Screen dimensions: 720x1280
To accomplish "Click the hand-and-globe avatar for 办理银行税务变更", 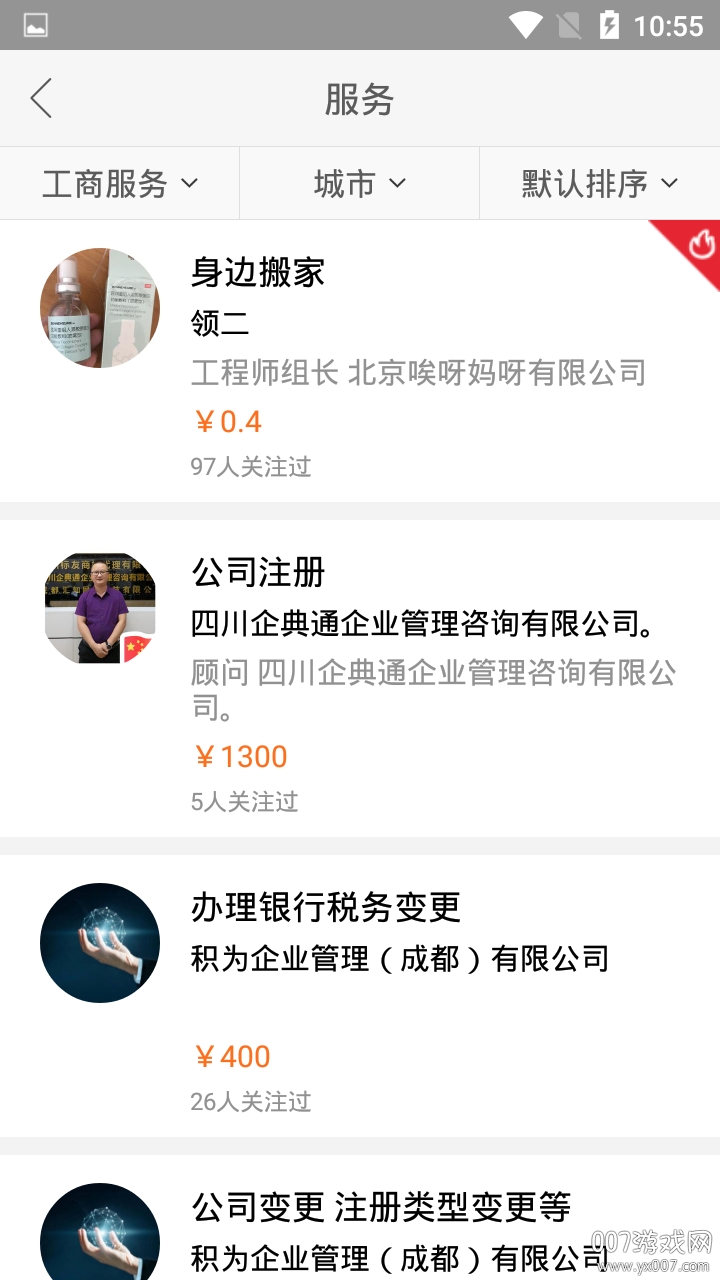I will 99,942.
